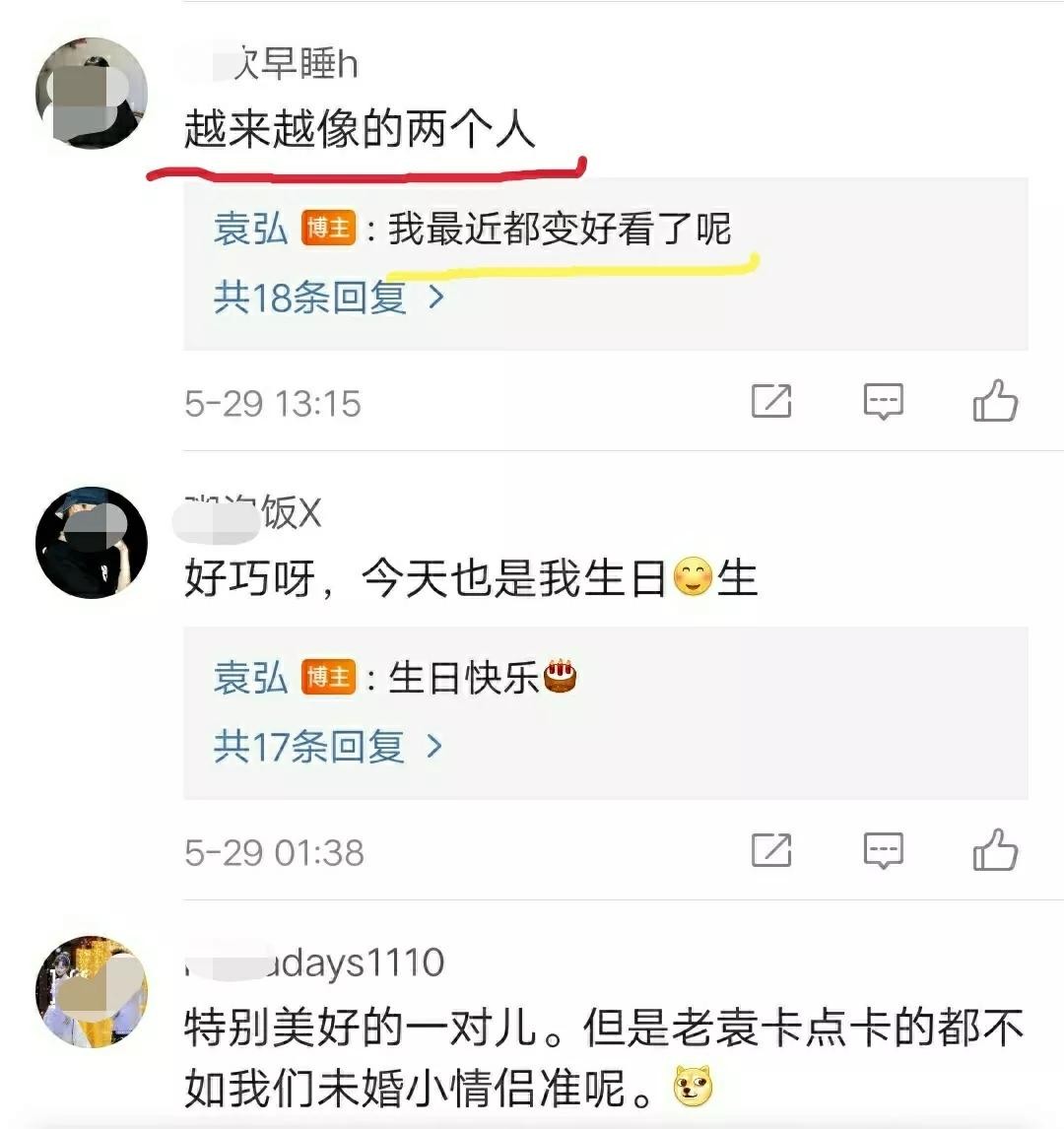The height and width of the screenshot is (1129, 1064).
Task: View avatar of the 越来越像的两个人 commenter
Action: 92,94
